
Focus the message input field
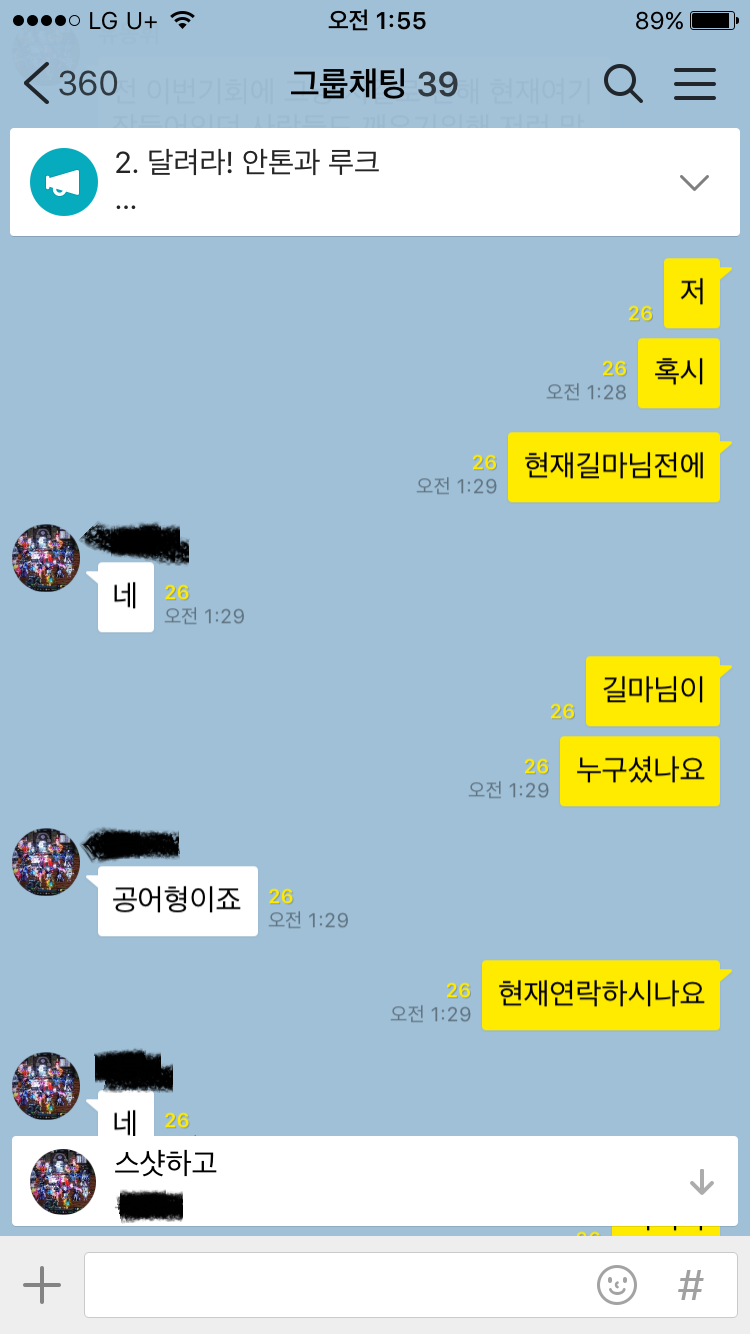330,1285
